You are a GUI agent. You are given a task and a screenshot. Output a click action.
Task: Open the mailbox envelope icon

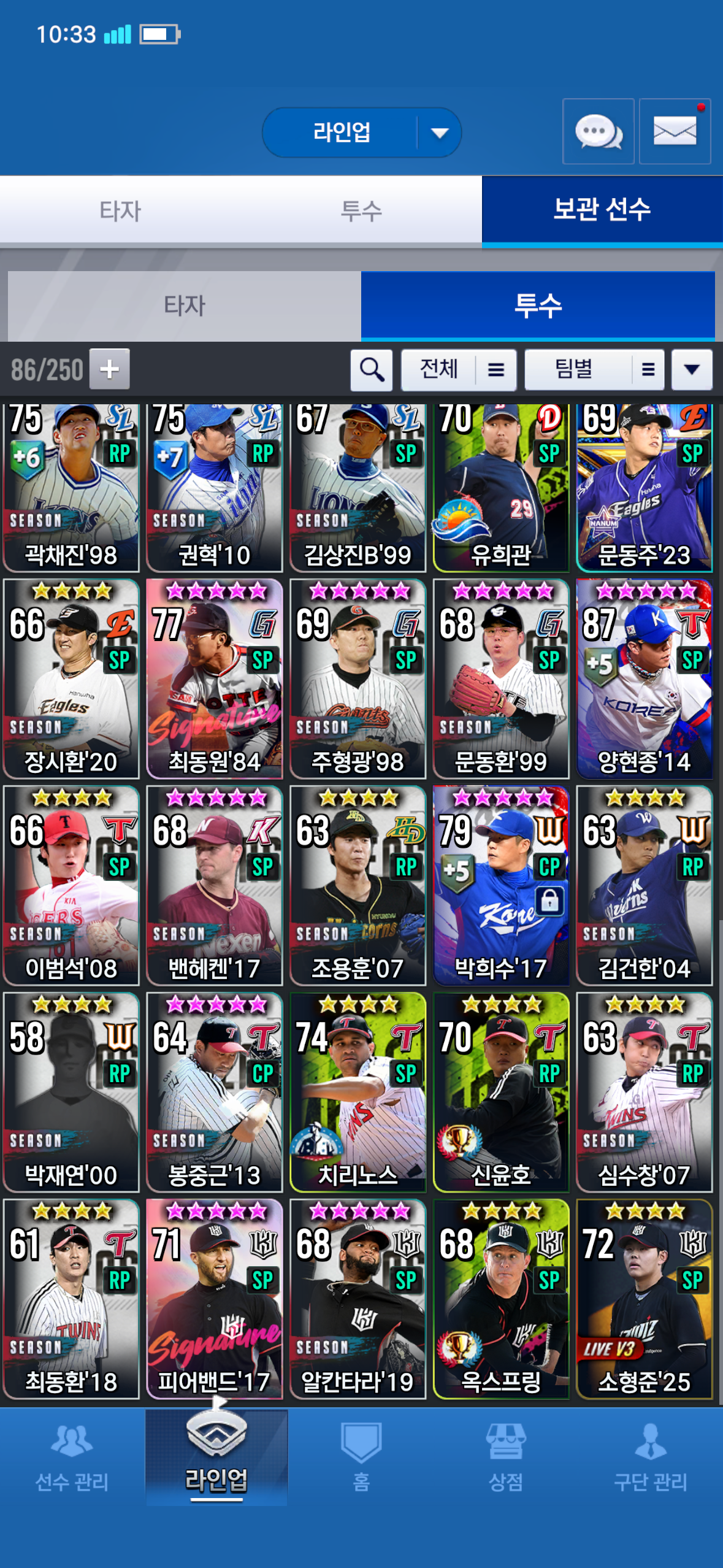[x=675, y=131]
